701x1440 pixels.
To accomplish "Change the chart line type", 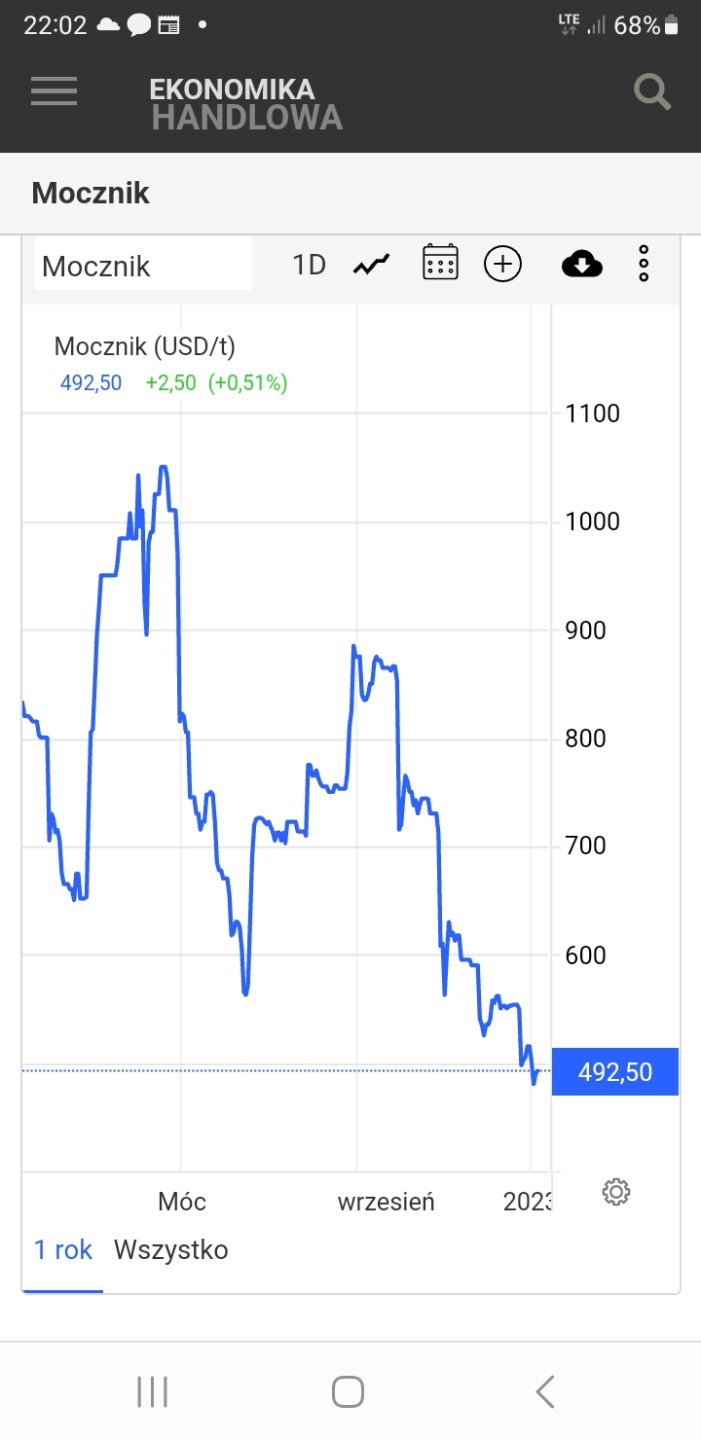I will click(x=371, y=265).
